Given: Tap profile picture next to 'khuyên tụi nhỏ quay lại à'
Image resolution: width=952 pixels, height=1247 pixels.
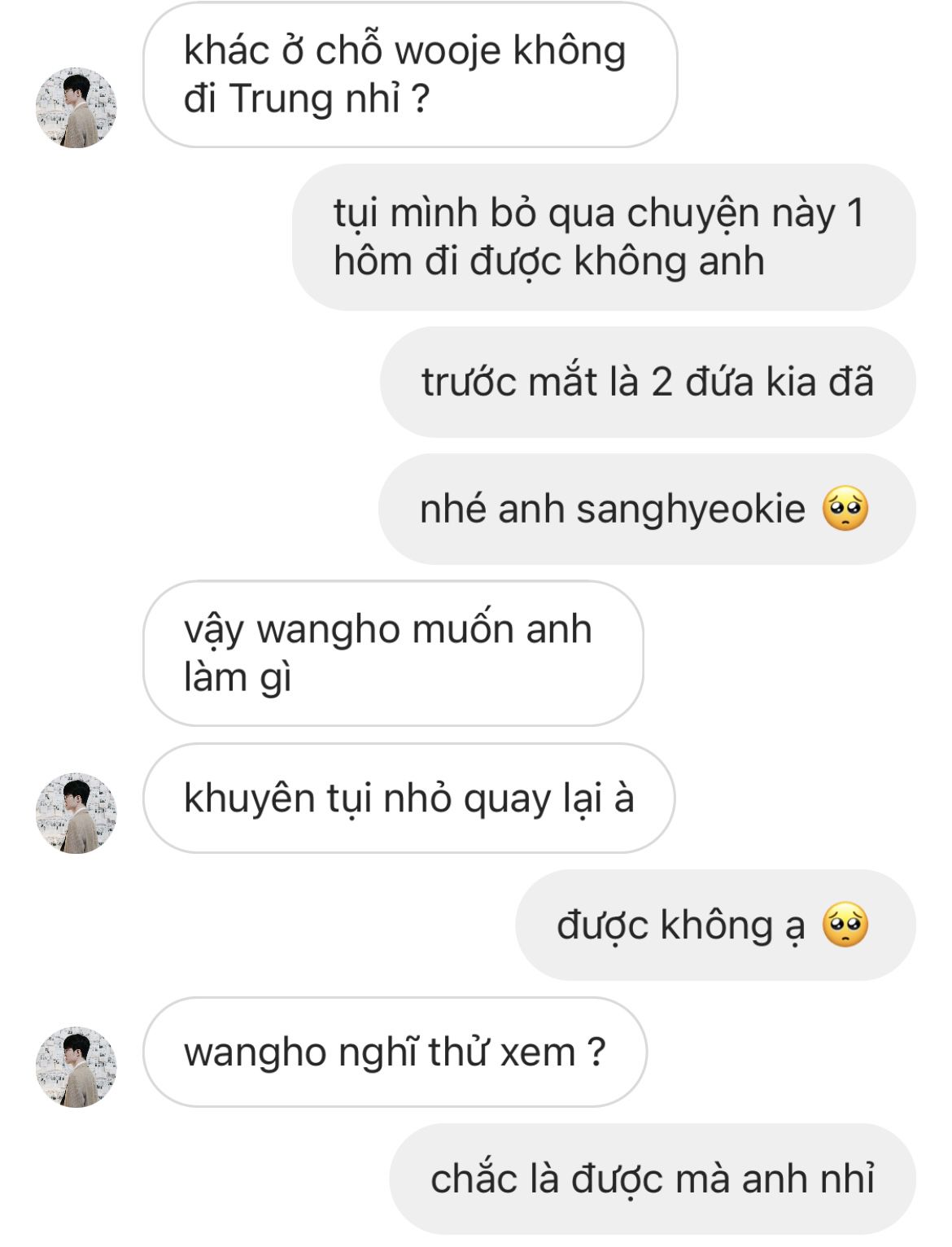Looking at the screenshot, I should [76, 812].
